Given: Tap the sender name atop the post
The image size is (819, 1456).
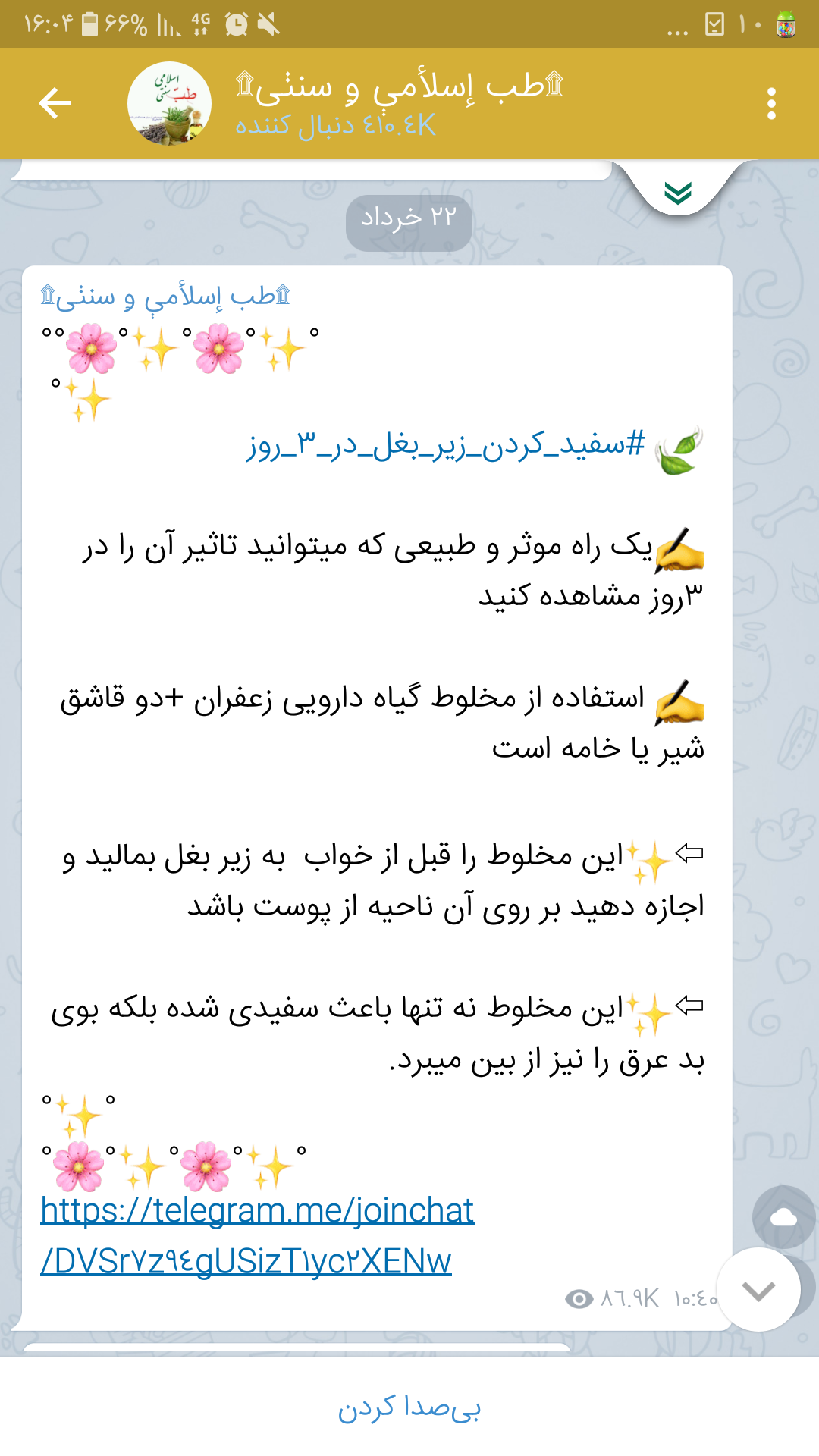Looking at the screenshot, I should pos(165,296).
